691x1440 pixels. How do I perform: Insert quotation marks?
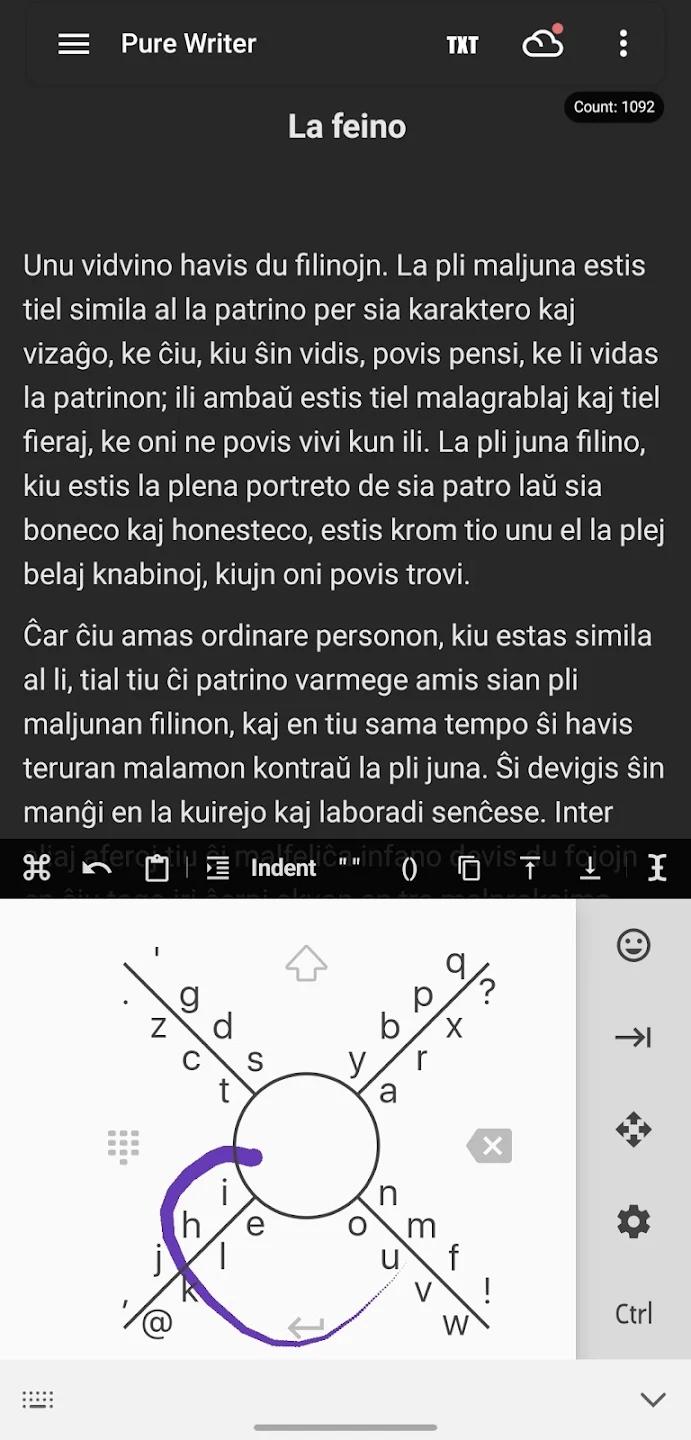(x=349, y=868)
